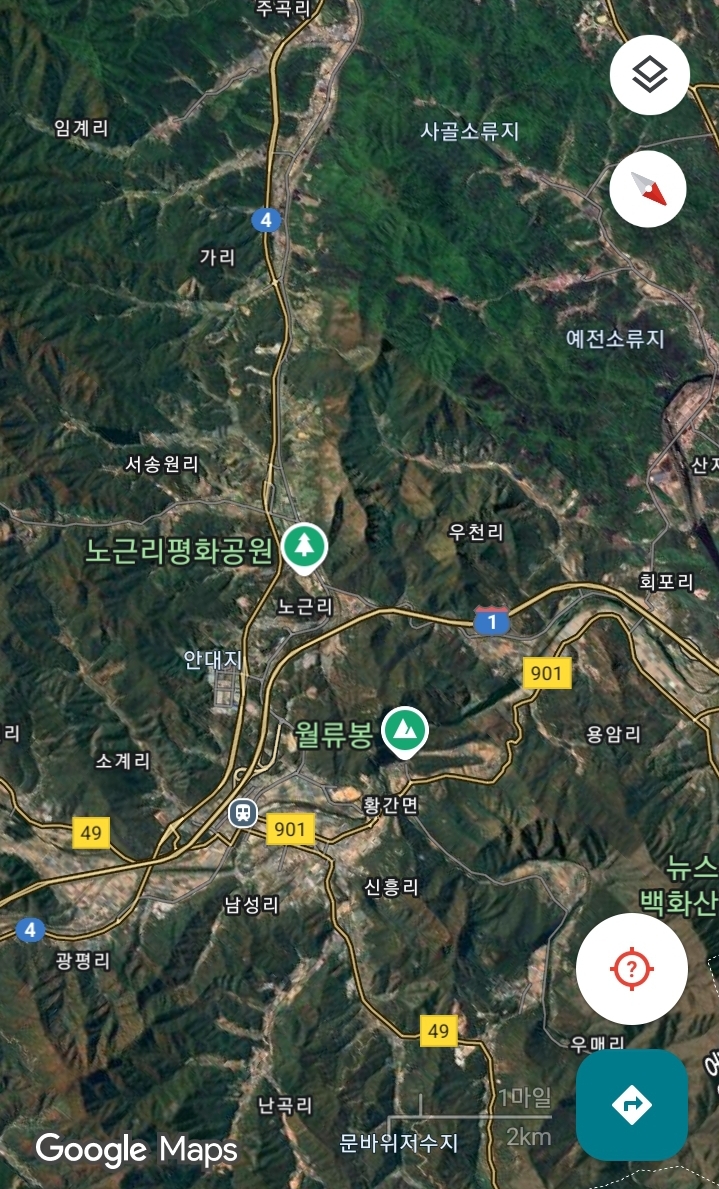The image size is (719, 1189).
Task: Center map on my location
Action: [x=632, y=968]
